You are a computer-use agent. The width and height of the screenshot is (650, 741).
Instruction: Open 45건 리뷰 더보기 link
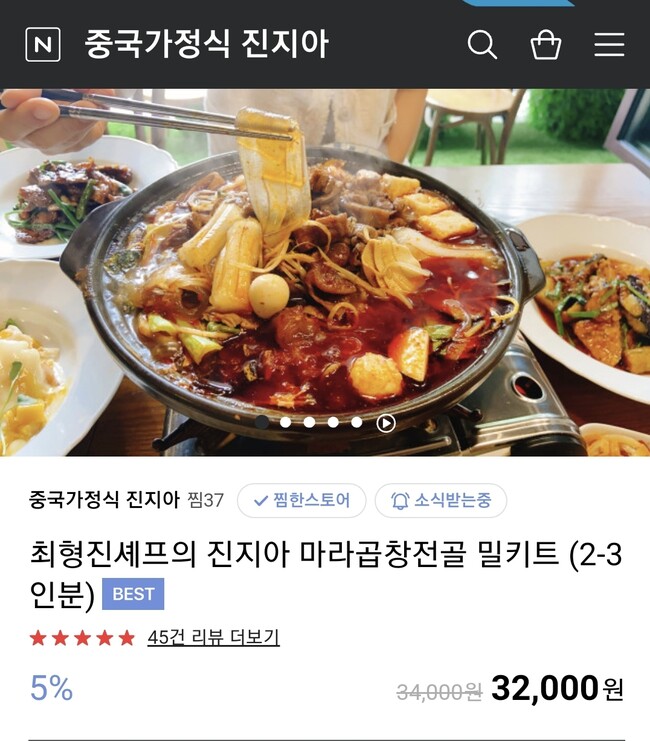click(213, 637)
